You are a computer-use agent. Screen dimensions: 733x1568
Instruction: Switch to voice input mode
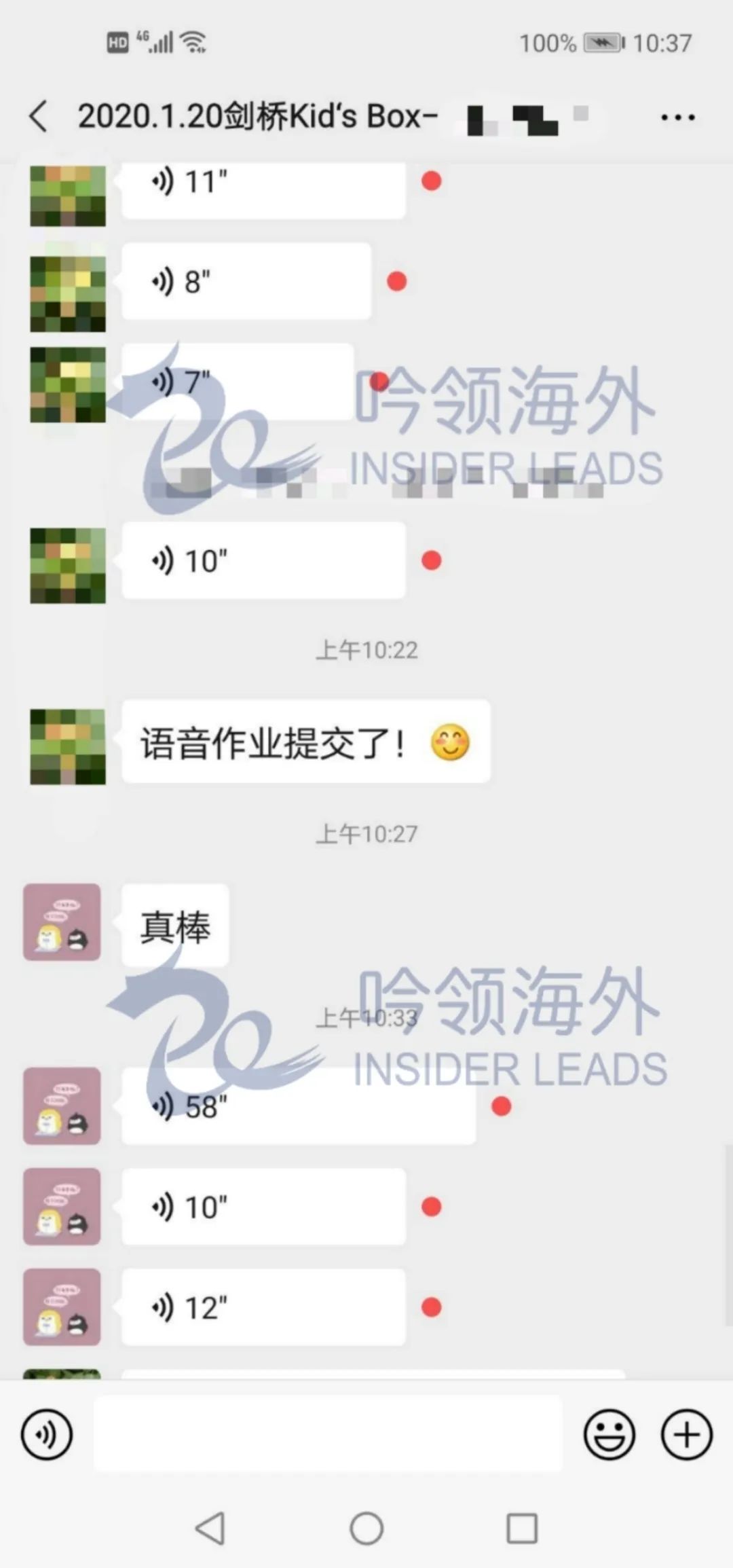[46, 1434]
